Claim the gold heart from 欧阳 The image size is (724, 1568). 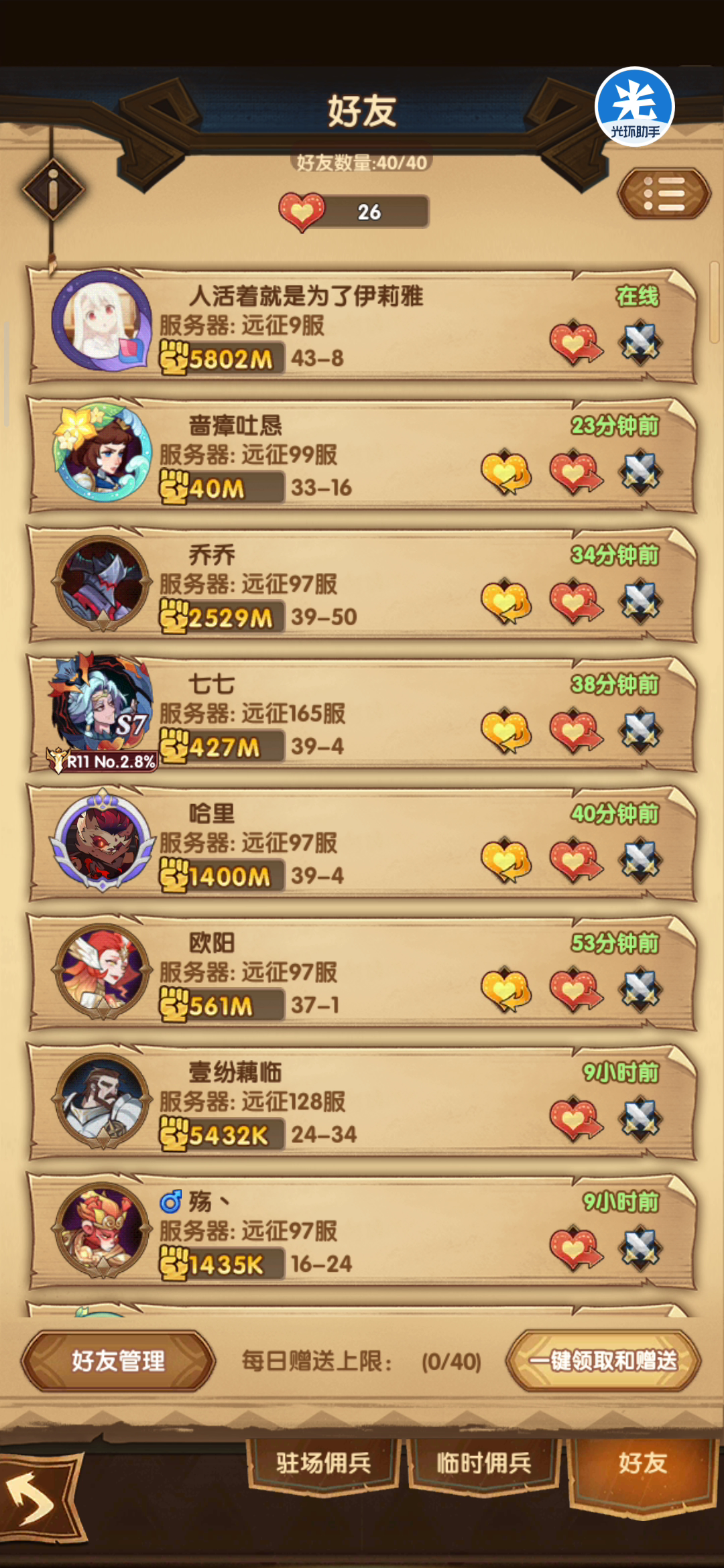pos(506,990)
